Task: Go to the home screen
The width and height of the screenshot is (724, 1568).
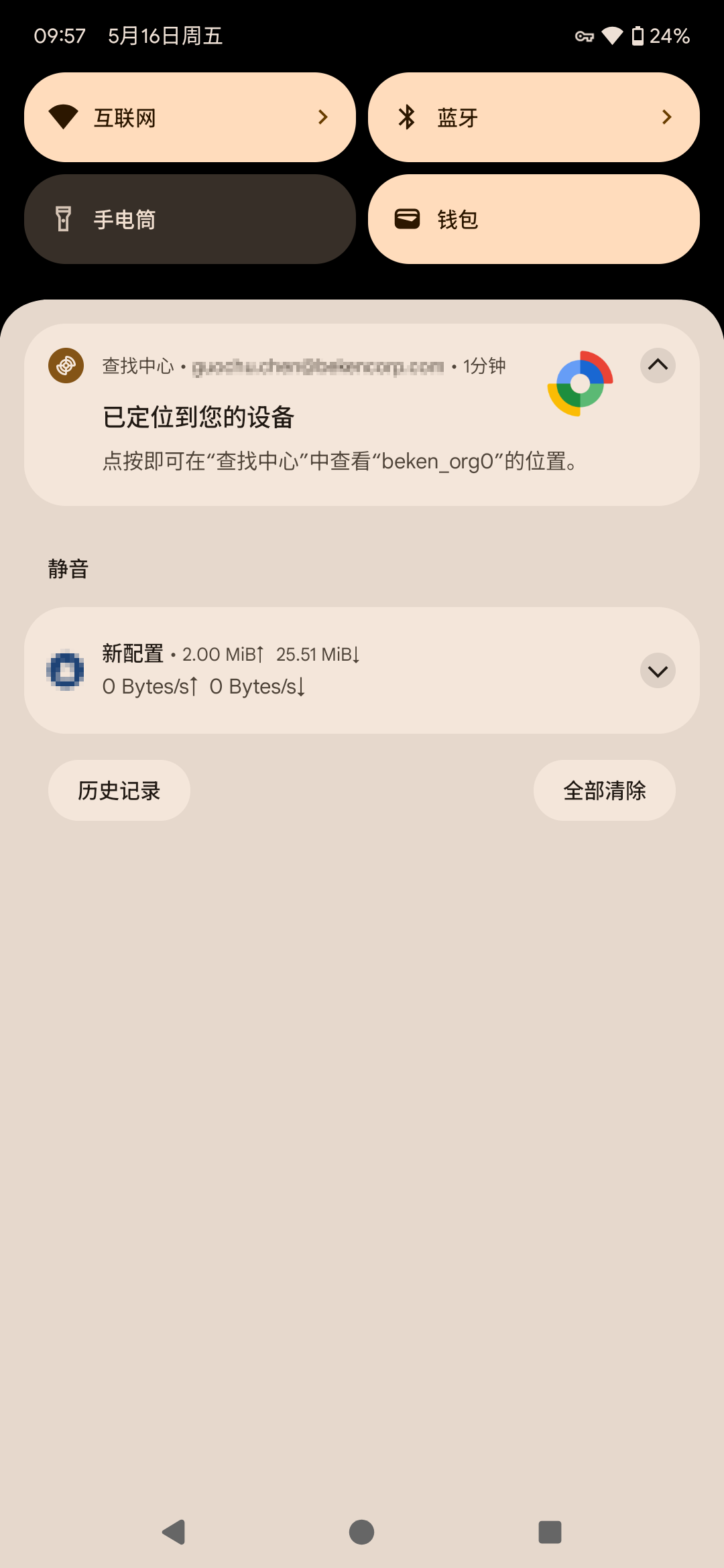Action: click(362, 1532)
